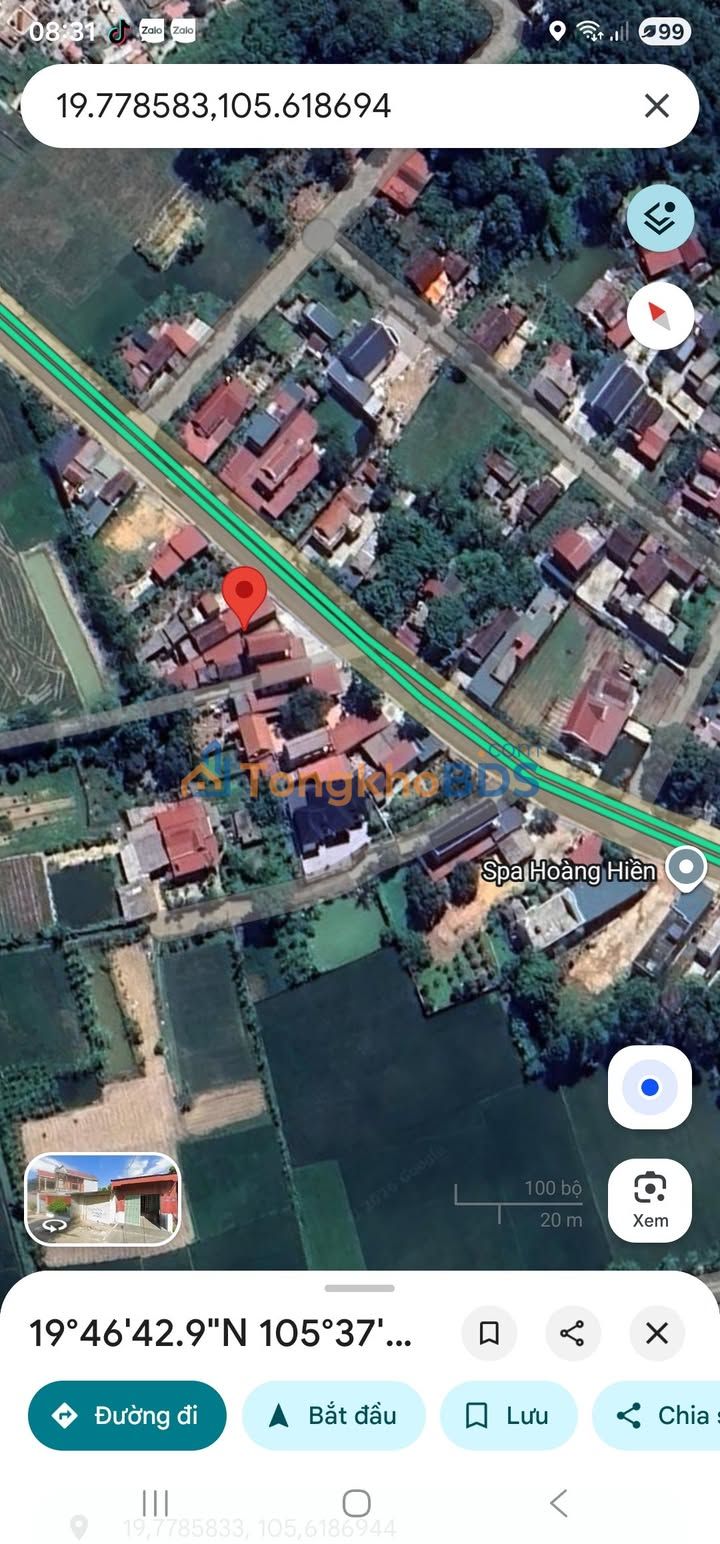This screenshot has height=1544, width=720.
Task: Tap the Spa Hoàng Hiền place marker
Action: point(686,868)
